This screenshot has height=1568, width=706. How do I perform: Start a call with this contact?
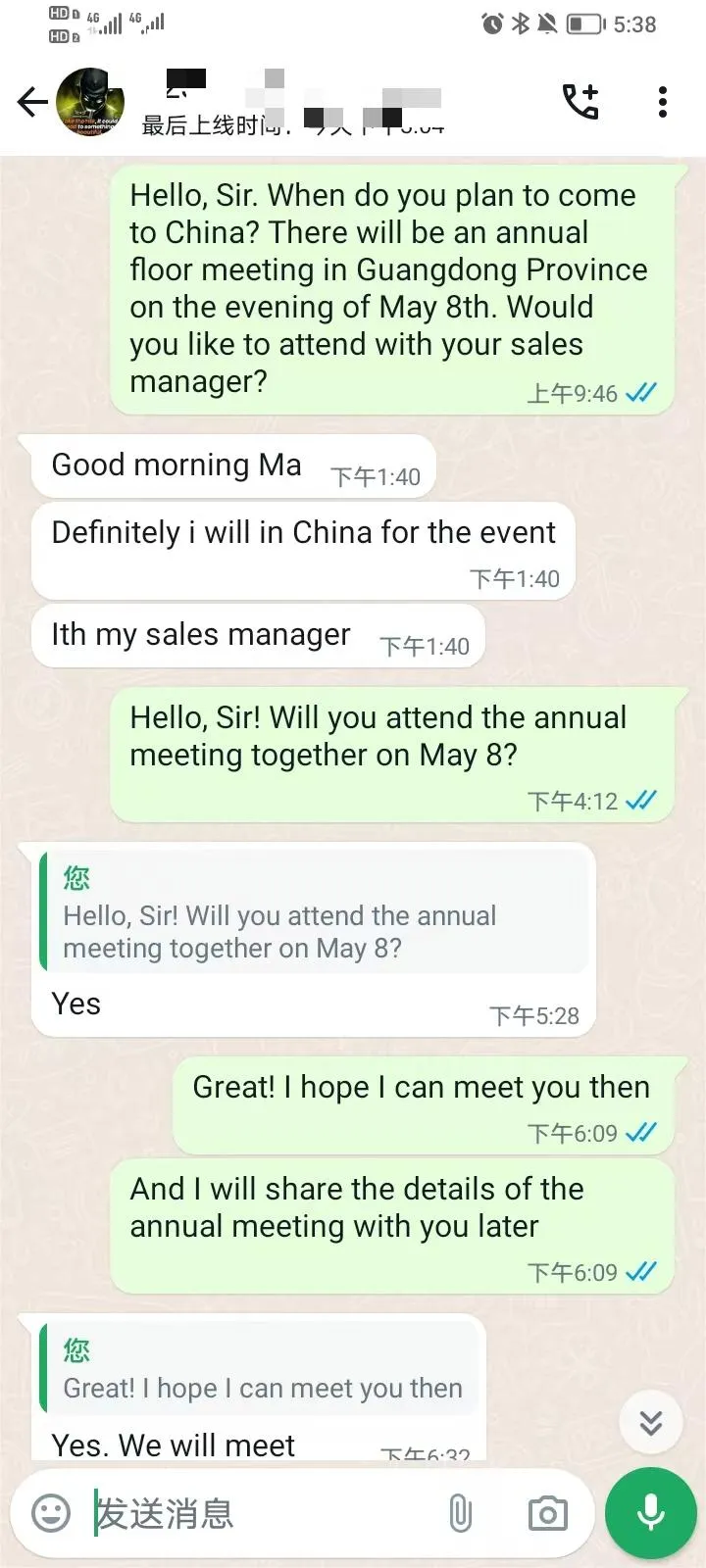[x=580, y=102]
